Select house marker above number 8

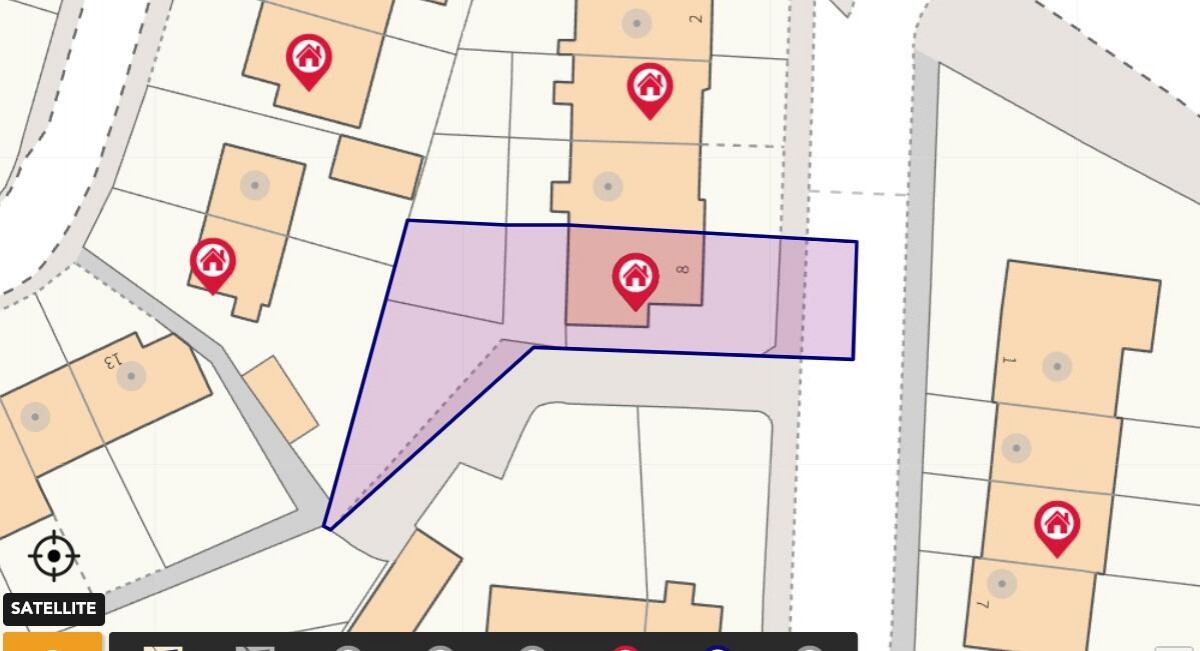pos(650,88)
